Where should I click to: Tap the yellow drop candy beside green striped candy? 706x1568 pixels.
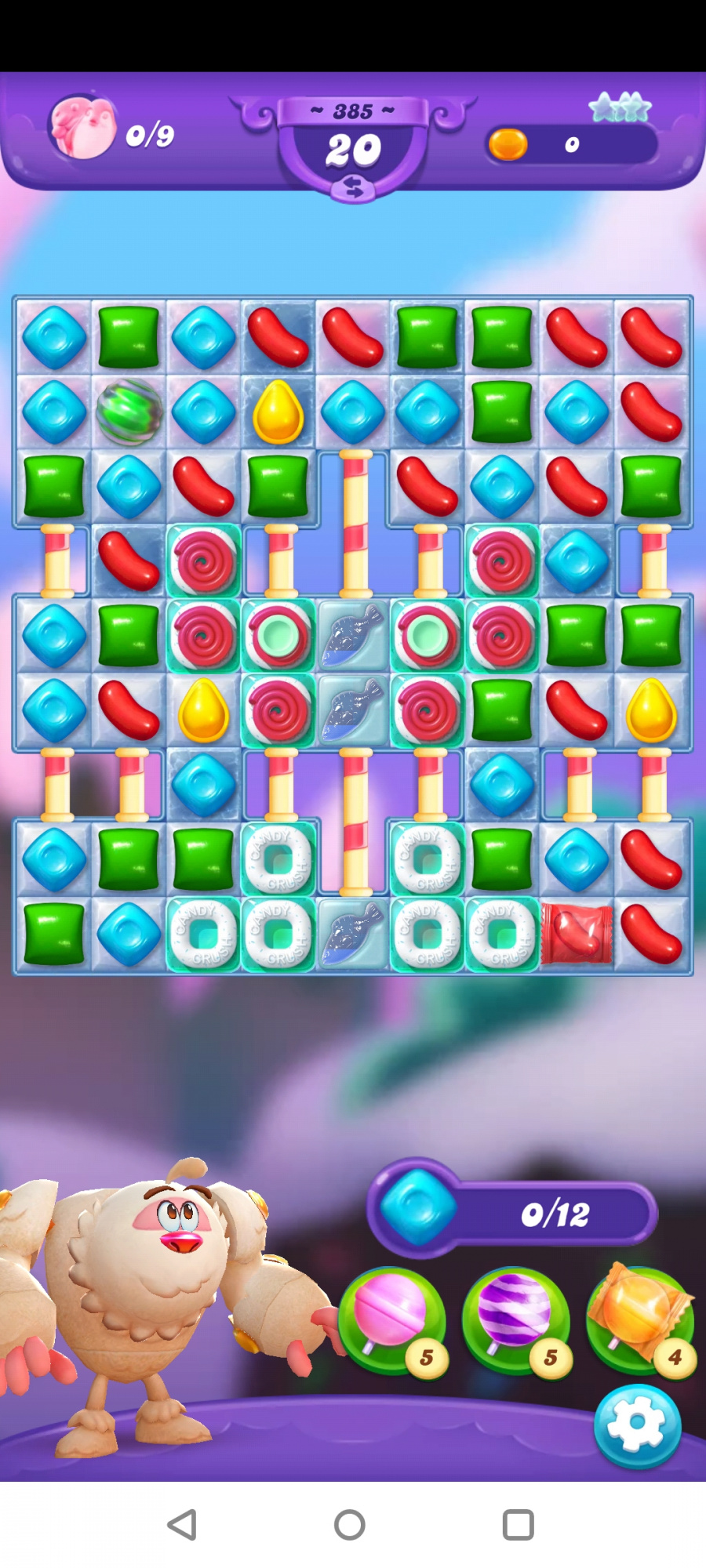coord(278,412)
